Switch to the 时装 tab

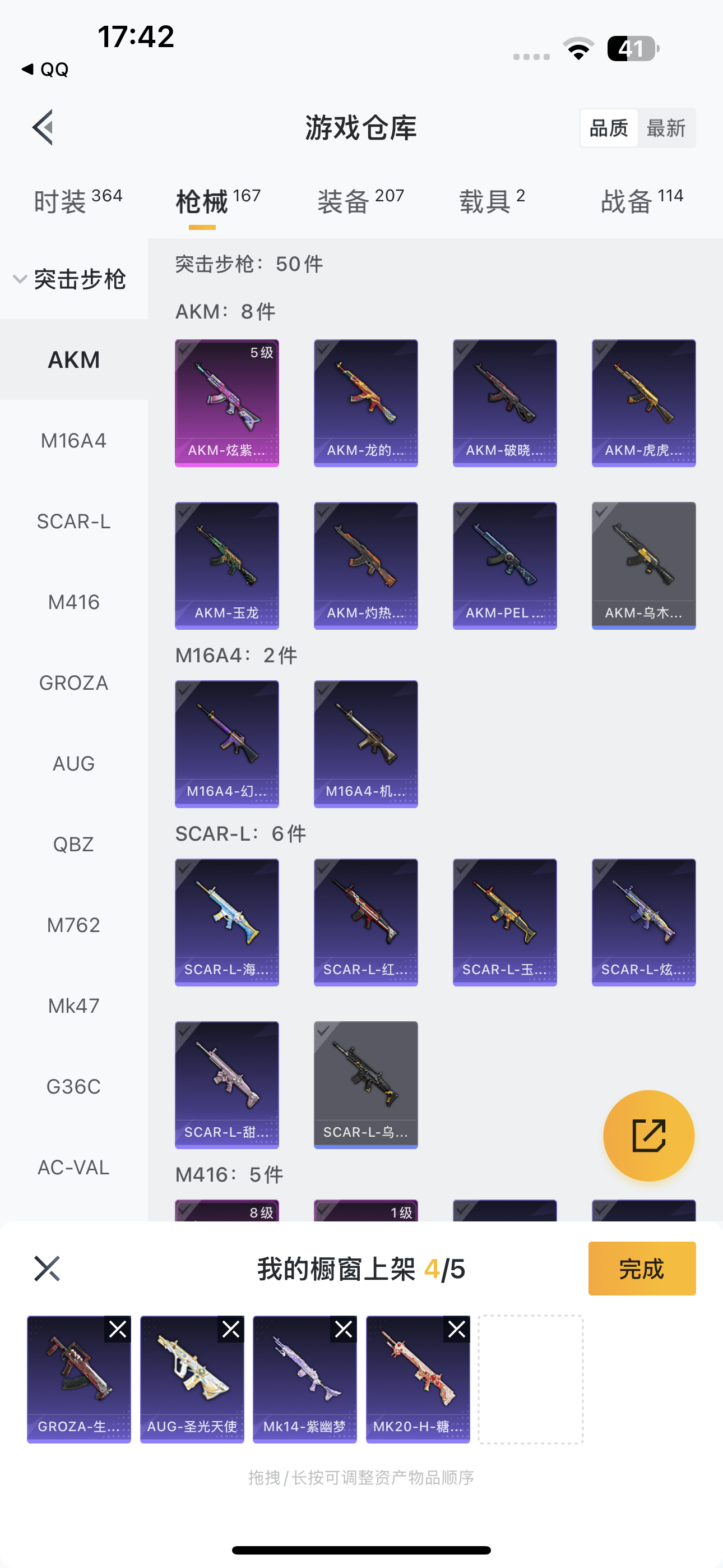point(78,201)
